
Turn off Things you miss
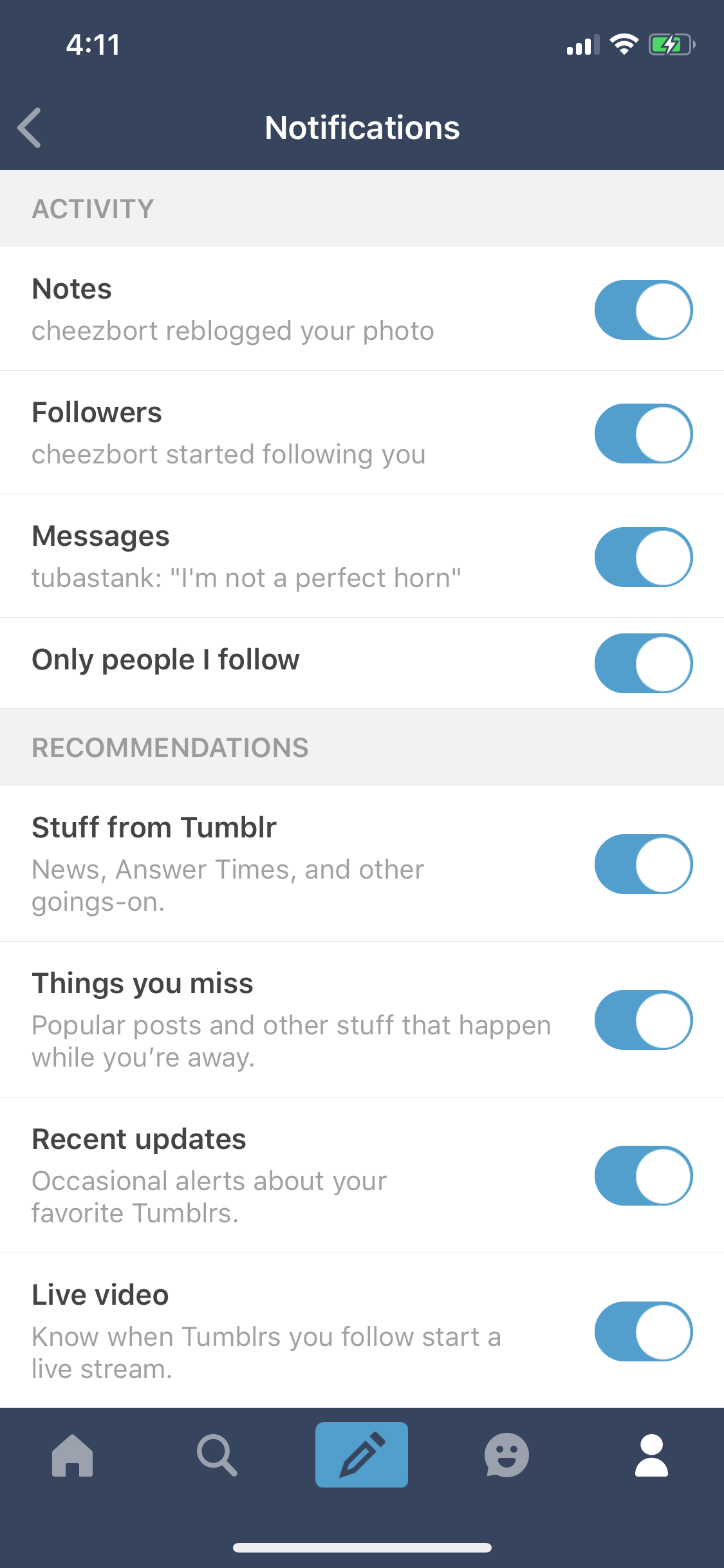point(644,1020)
